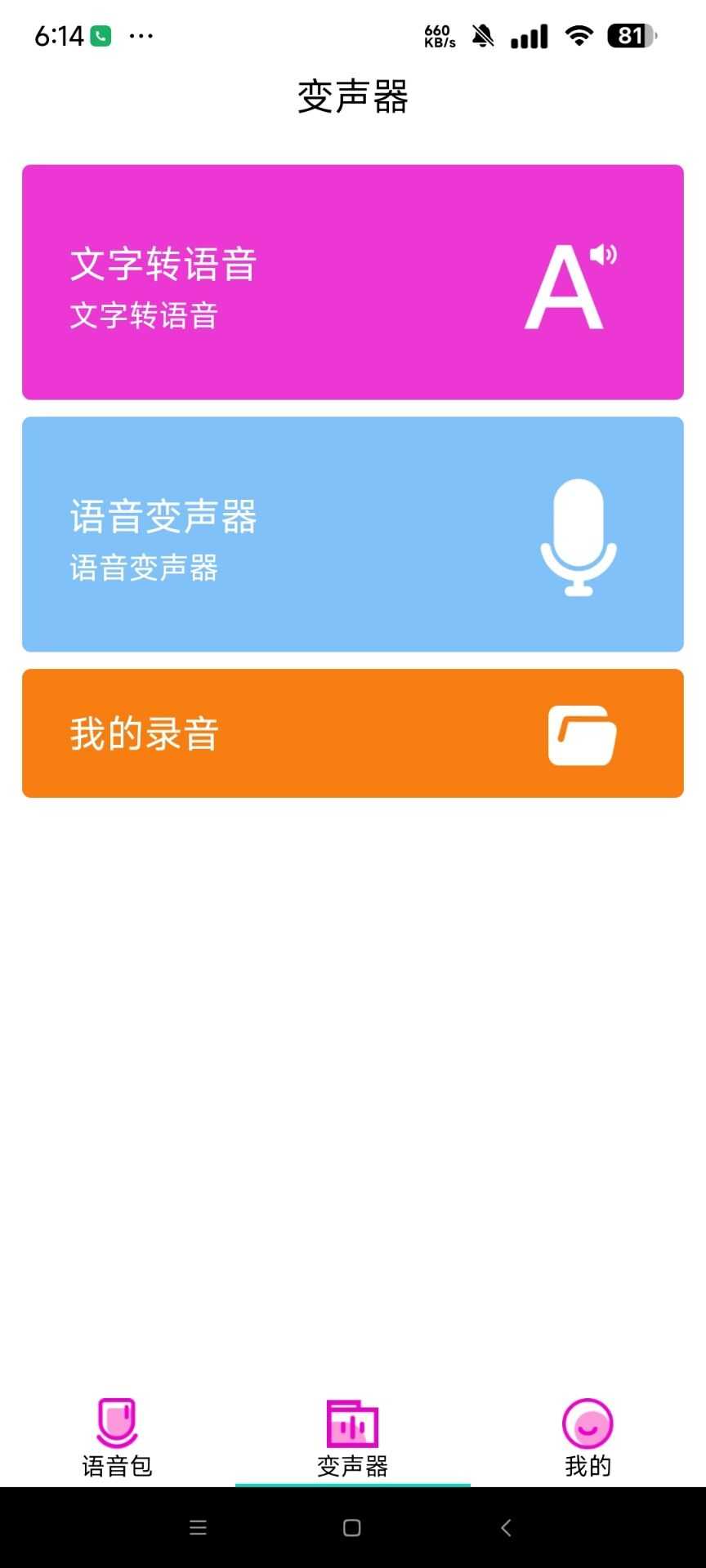Go to the system home screen
This screenshot has width=706, height=1568.
pyautogui.click(x=352, y=1528)
